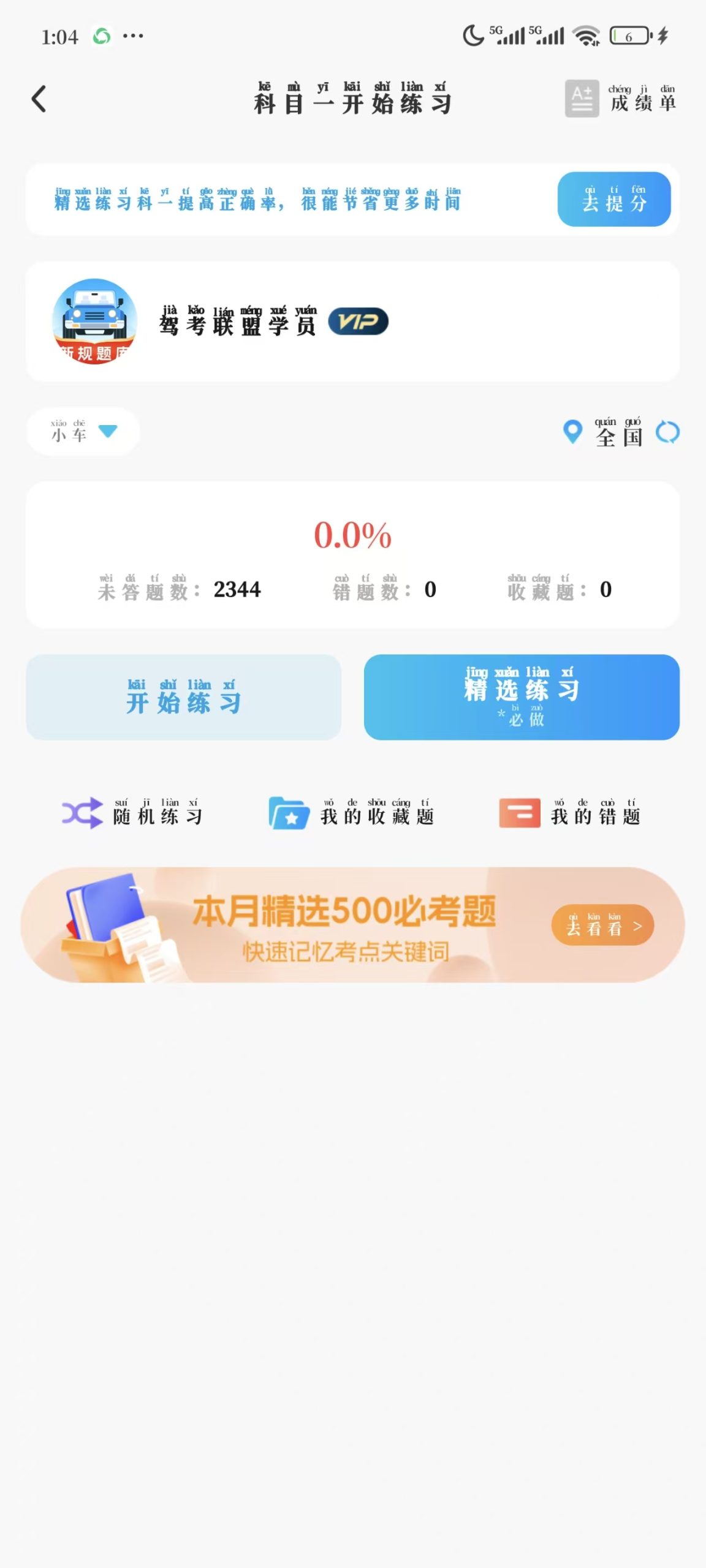Image resolution: width=706 pixels, height=1568 pixels.
Task: Go back using the top-left arrow
Action: point(39,99)
